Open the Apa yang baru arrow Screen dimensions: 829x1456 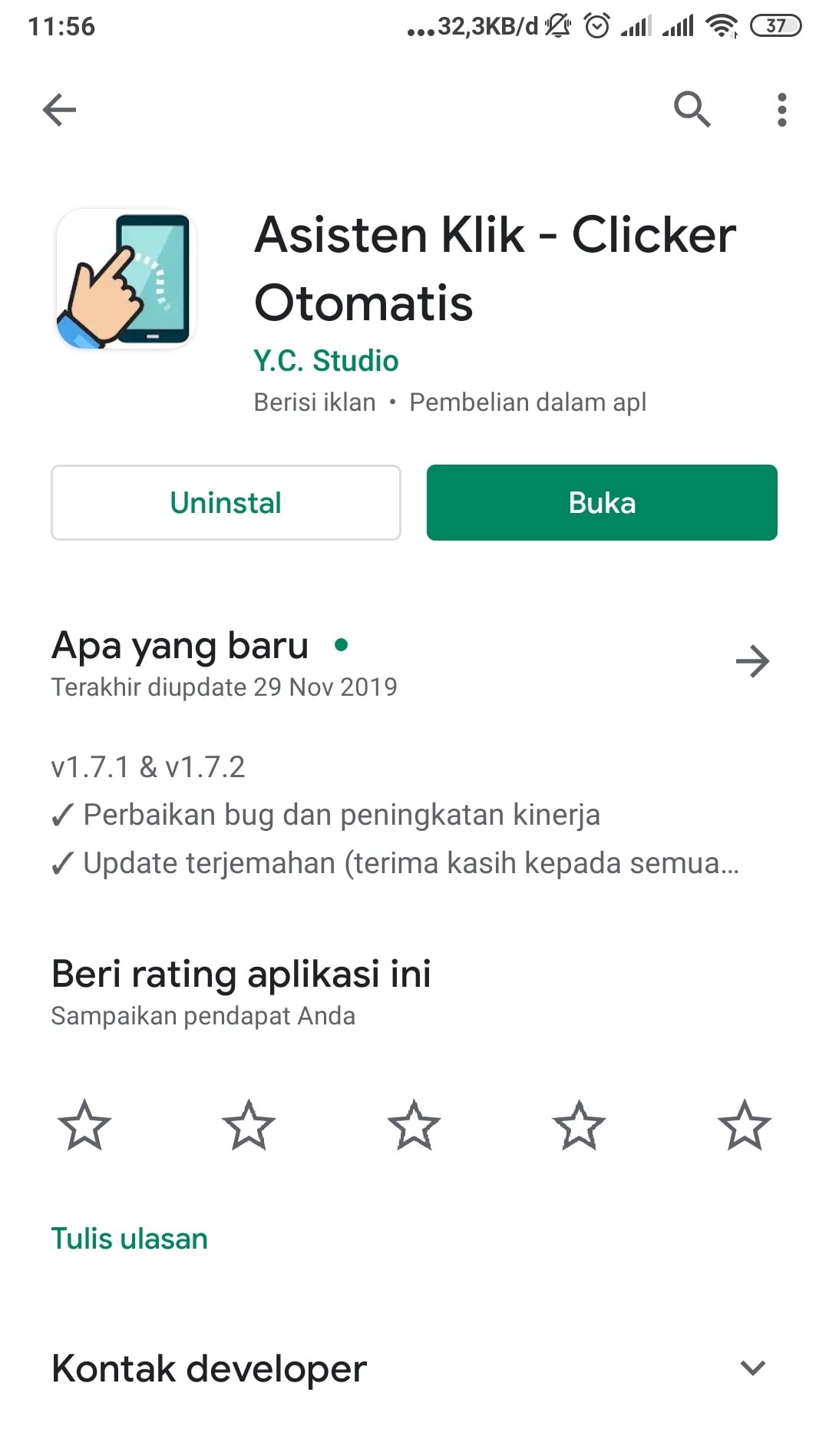point(752,661)
